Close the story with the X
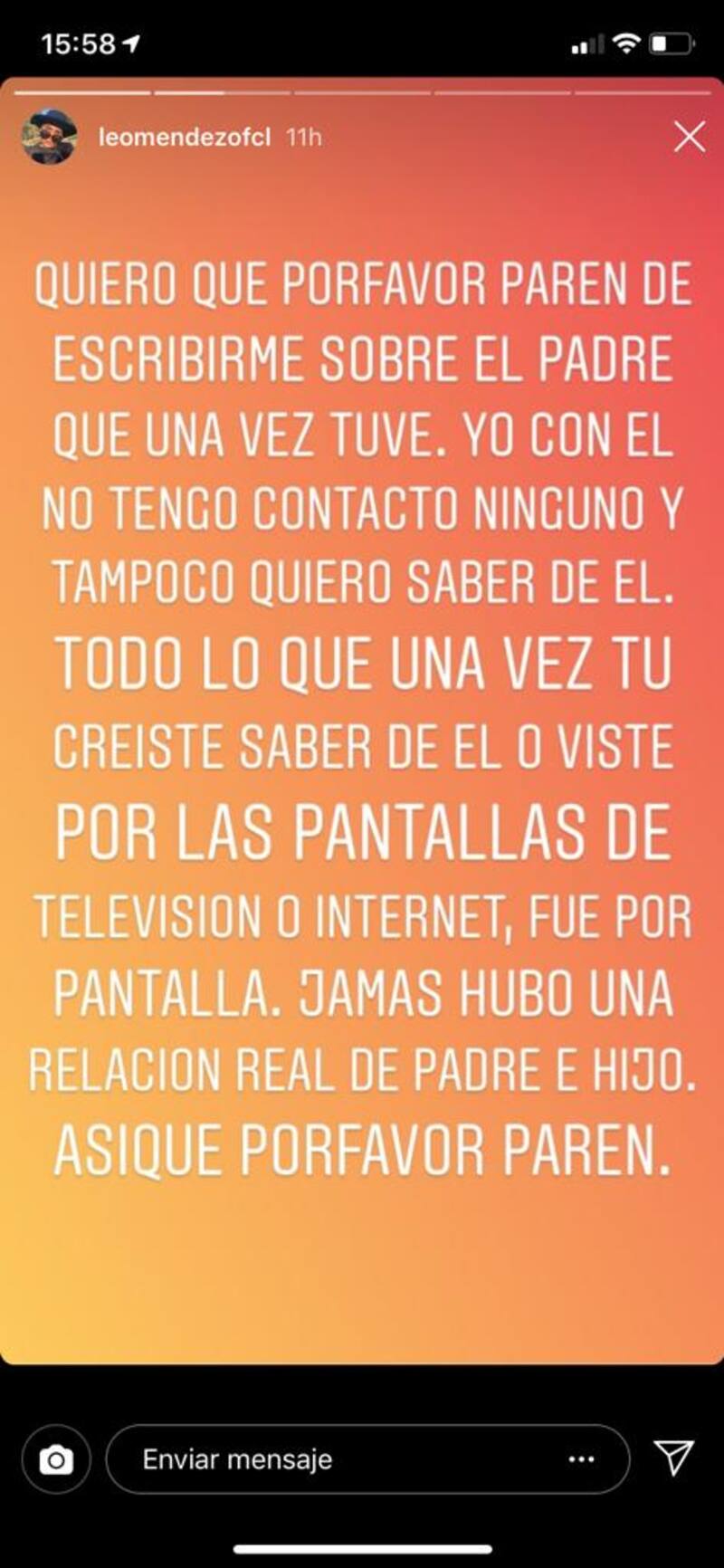This screenshot has width=724, height=1568. pyautogui.click(x=689, y=138)
